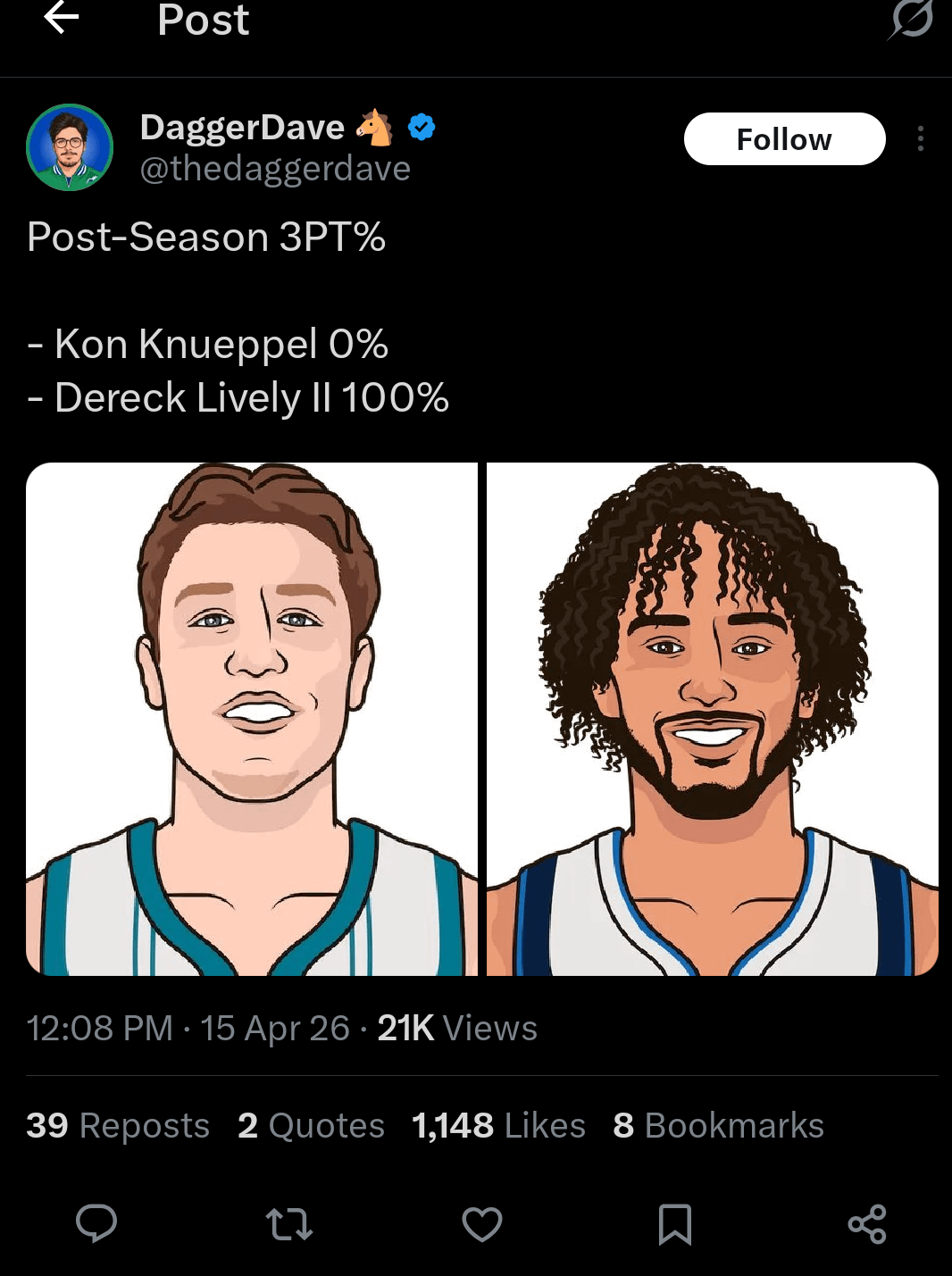
Task: View the Dereck Lively II image on the right
Action: [713, 719]
